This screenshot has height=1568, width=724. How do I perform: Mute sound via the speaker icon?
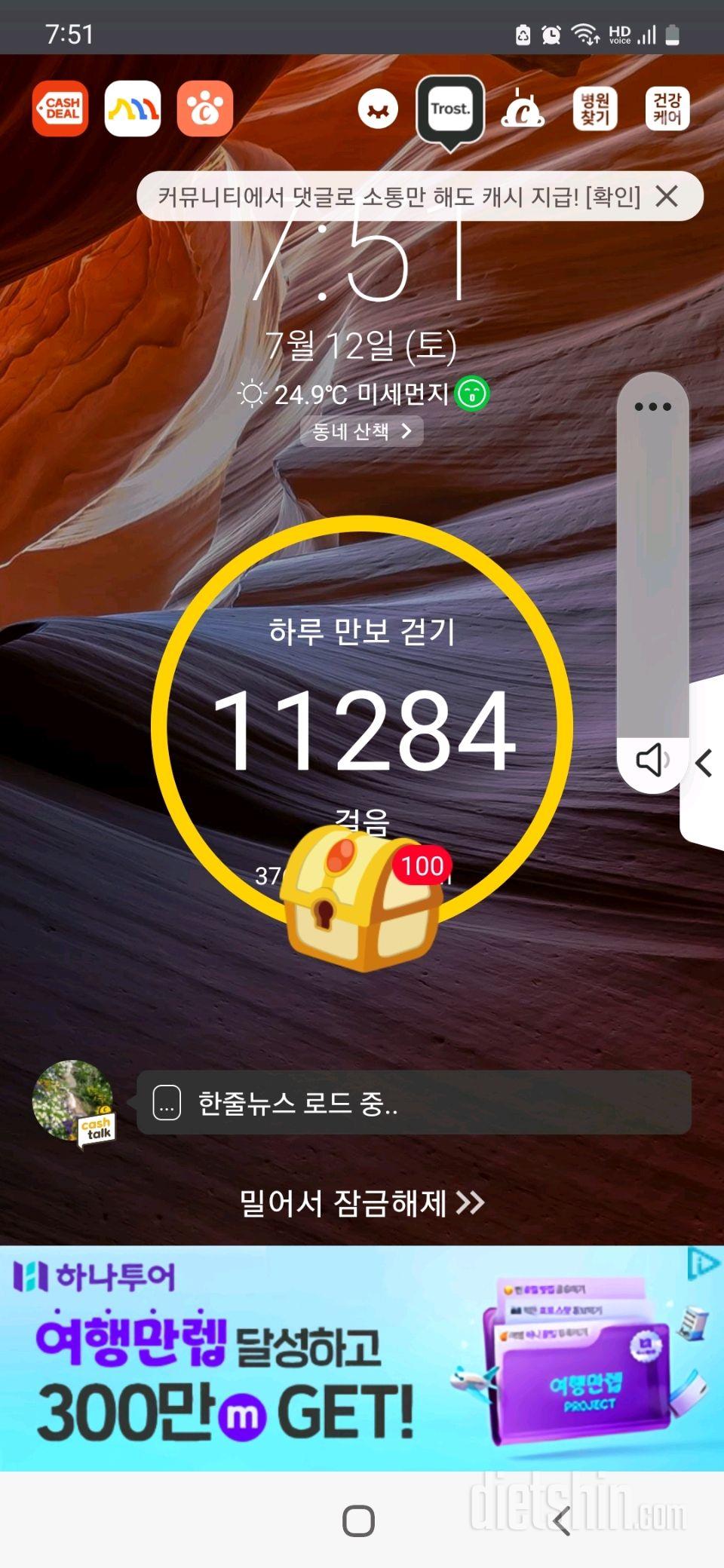(652, 760)
